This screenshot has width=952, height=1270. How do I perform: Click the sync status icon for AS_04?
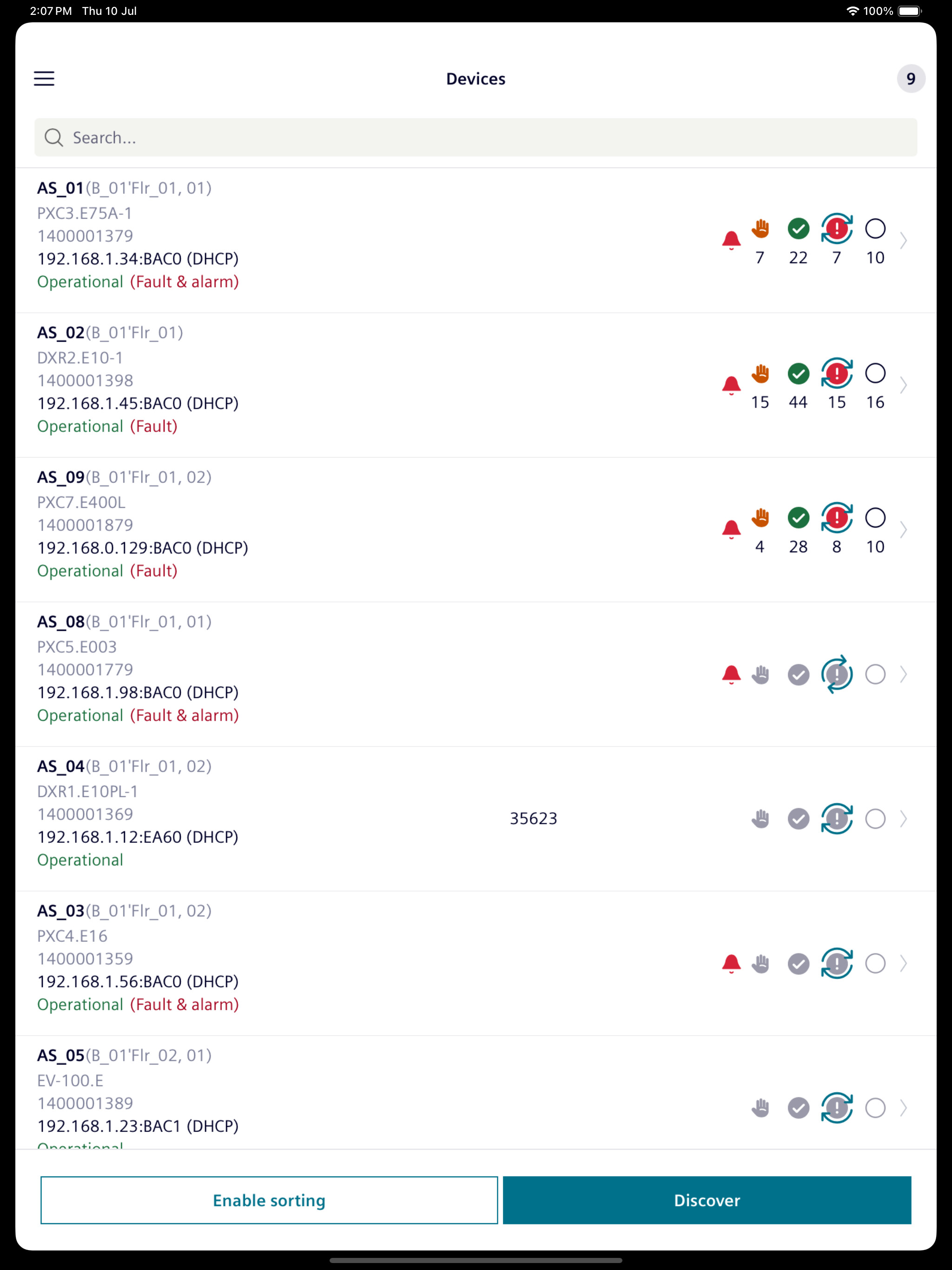pos(836,819)
